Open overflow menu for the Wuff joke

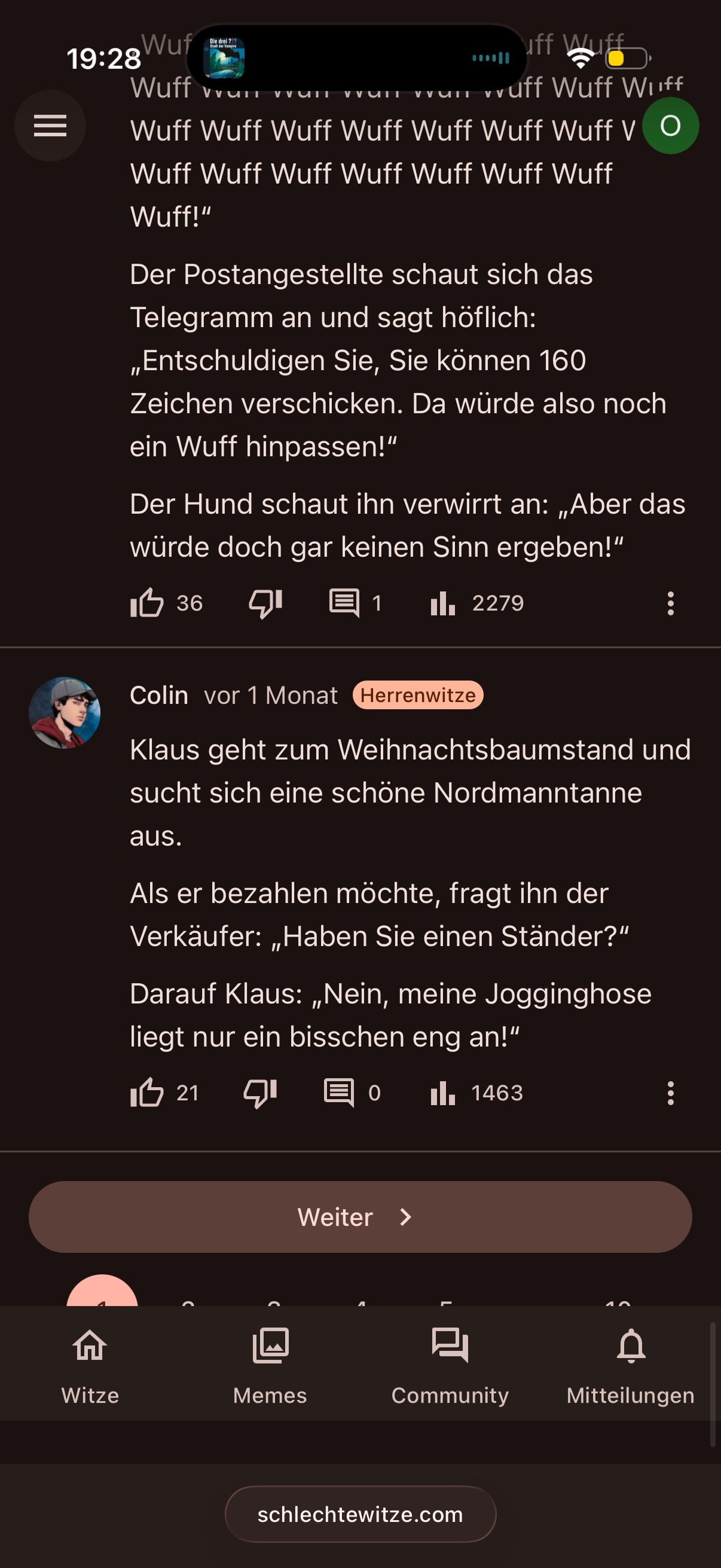[x=670, y=603]
